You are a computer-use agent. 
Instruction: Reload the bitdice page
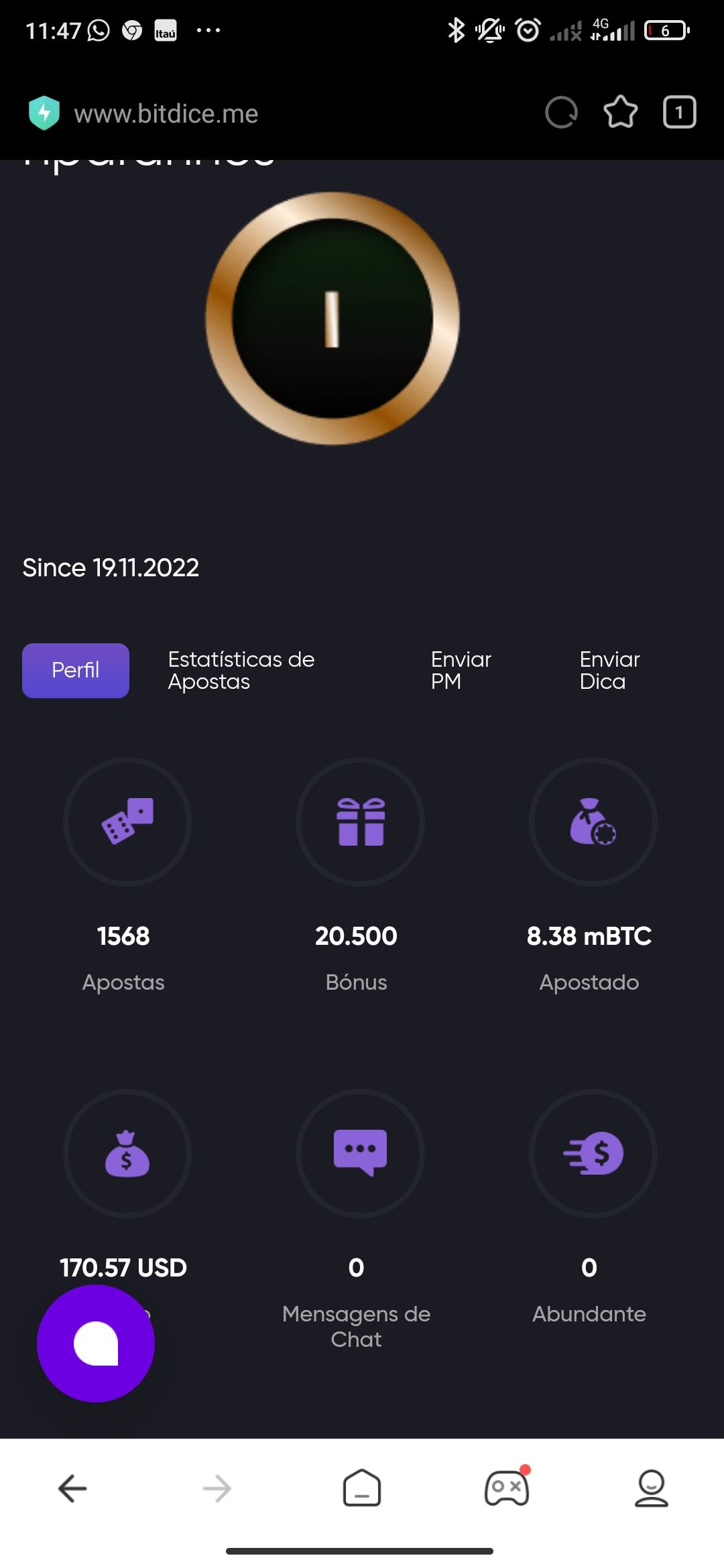(561, 113)
